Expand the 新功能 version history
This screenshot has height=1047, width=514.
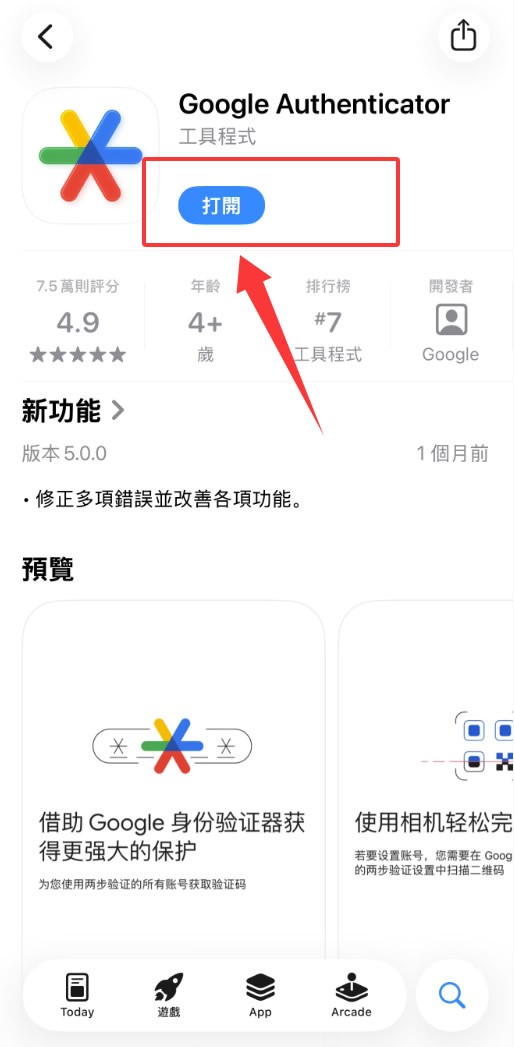coord(73,411)
